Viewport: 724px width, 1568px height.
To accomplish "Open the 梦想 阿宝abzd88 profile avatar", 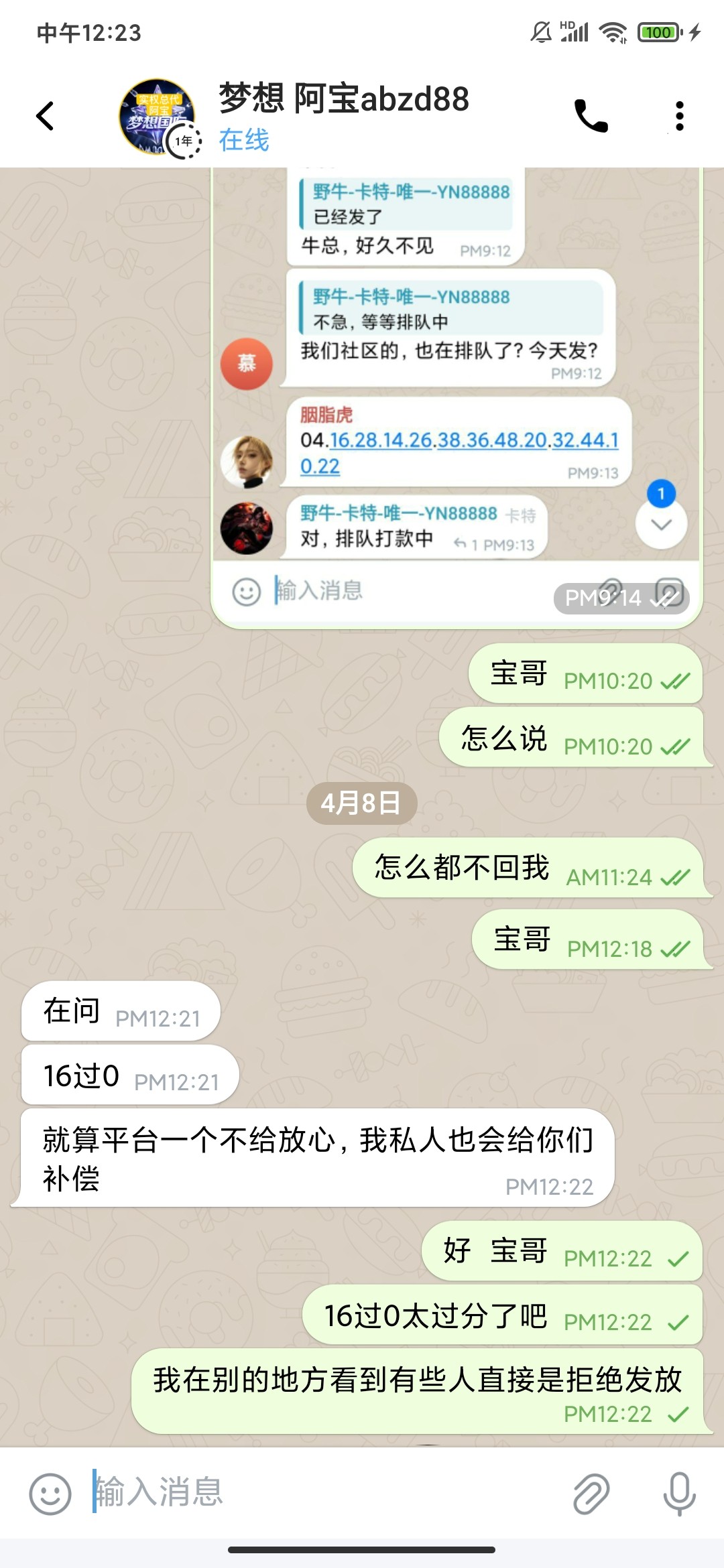I will tap(158, 117).
